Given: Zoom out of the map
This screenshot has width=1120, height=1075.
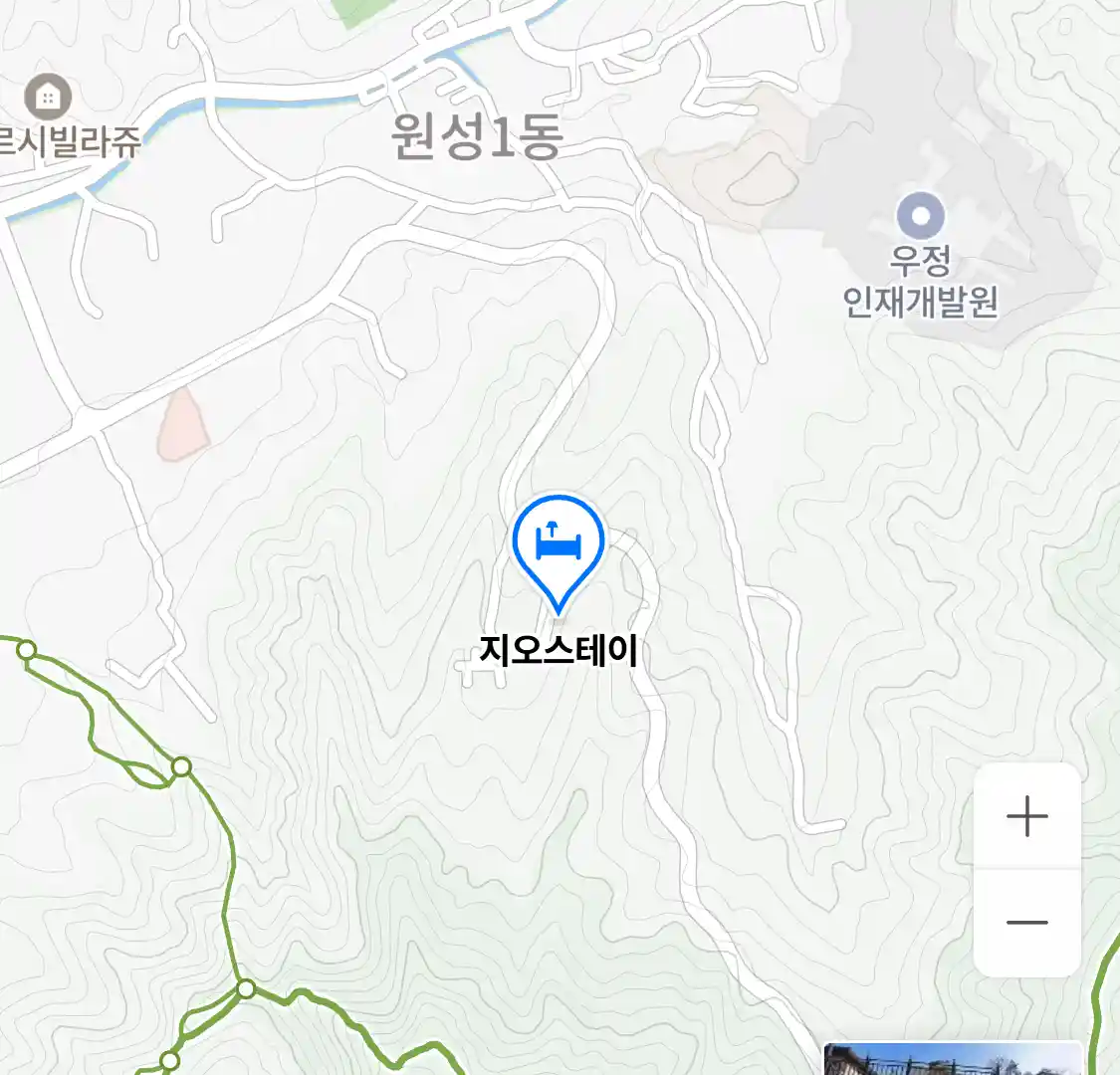Looking at the screenshot, I should [x=1026, y=922].
